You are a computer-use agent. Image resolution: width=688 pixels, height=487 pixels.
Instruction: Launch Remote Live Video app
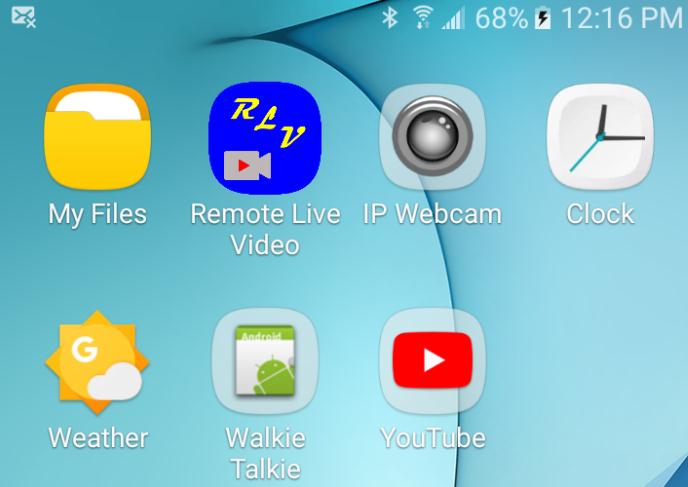[x=265, y=139]
